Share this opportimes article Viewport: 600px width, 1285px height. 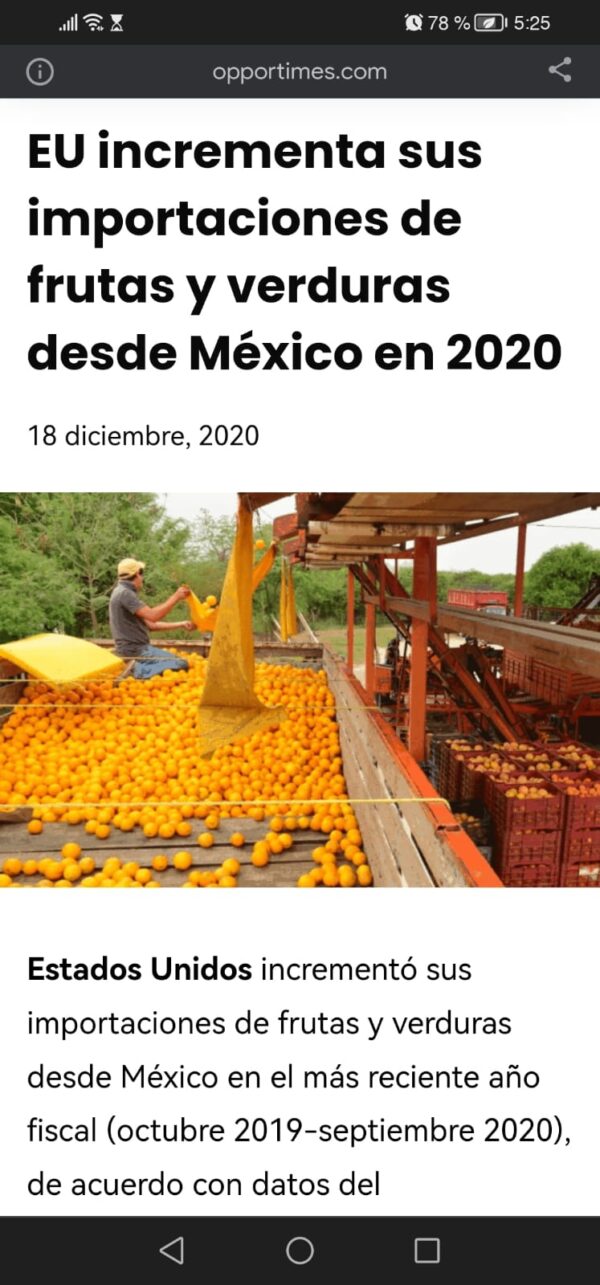point(560,70)
